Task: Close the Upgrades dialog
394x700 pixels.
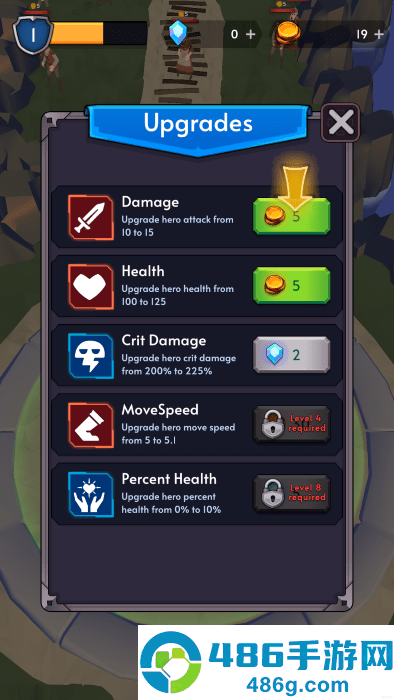Action: point(340,122)
